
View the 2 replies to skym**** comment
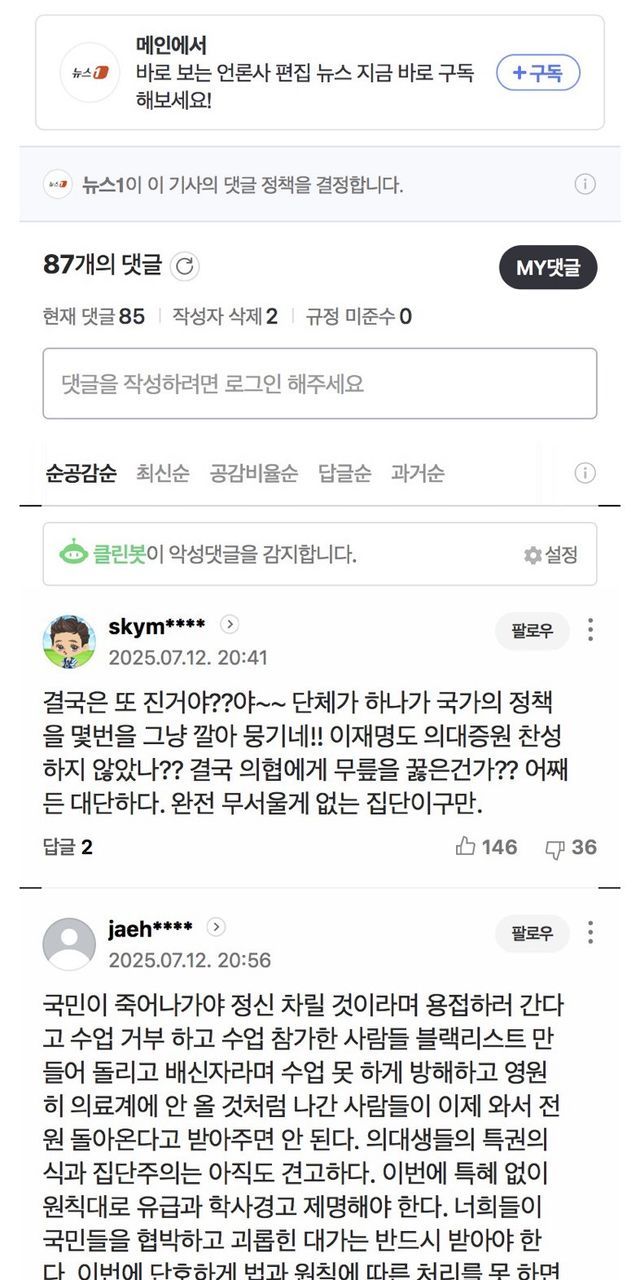click(x=68, y=847)
